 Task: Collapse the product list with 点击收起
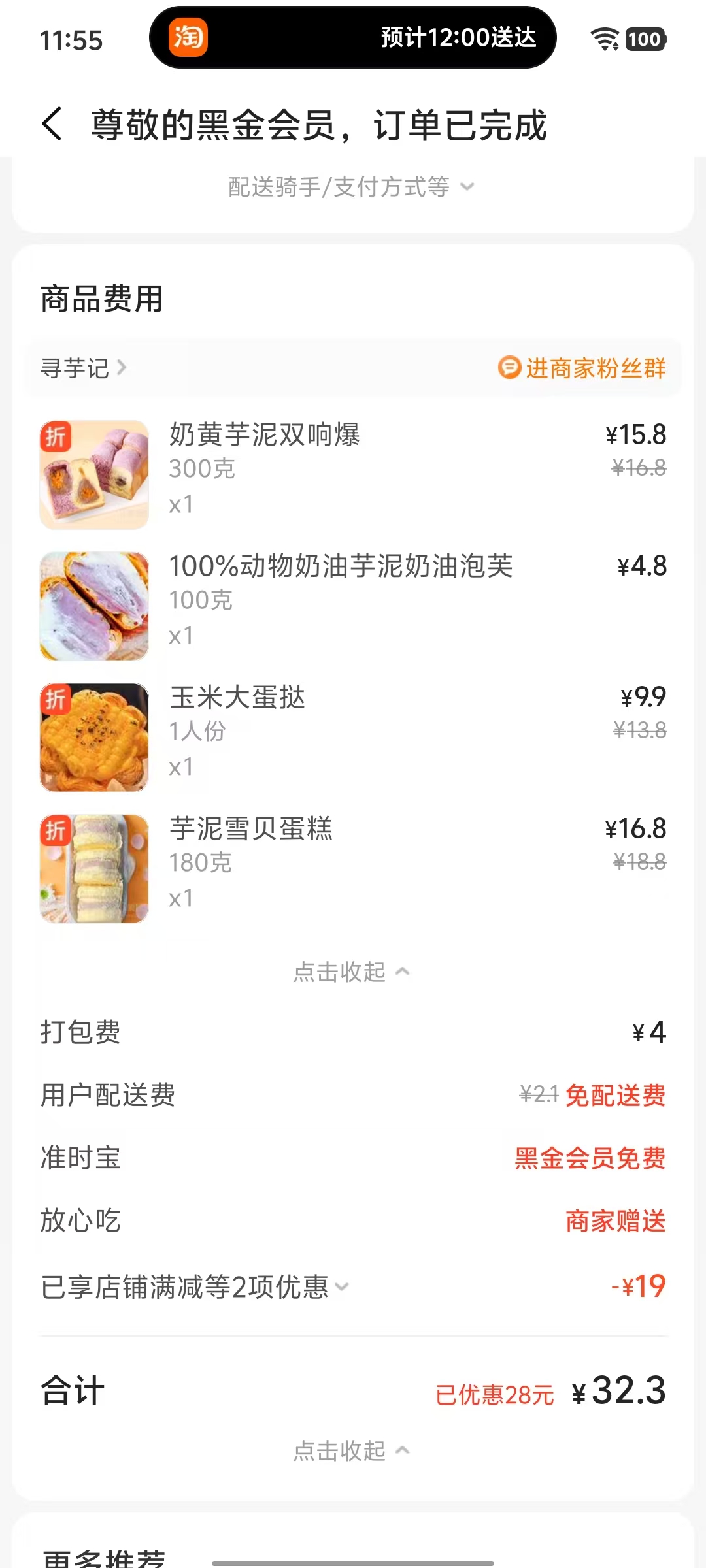[351, 972]
